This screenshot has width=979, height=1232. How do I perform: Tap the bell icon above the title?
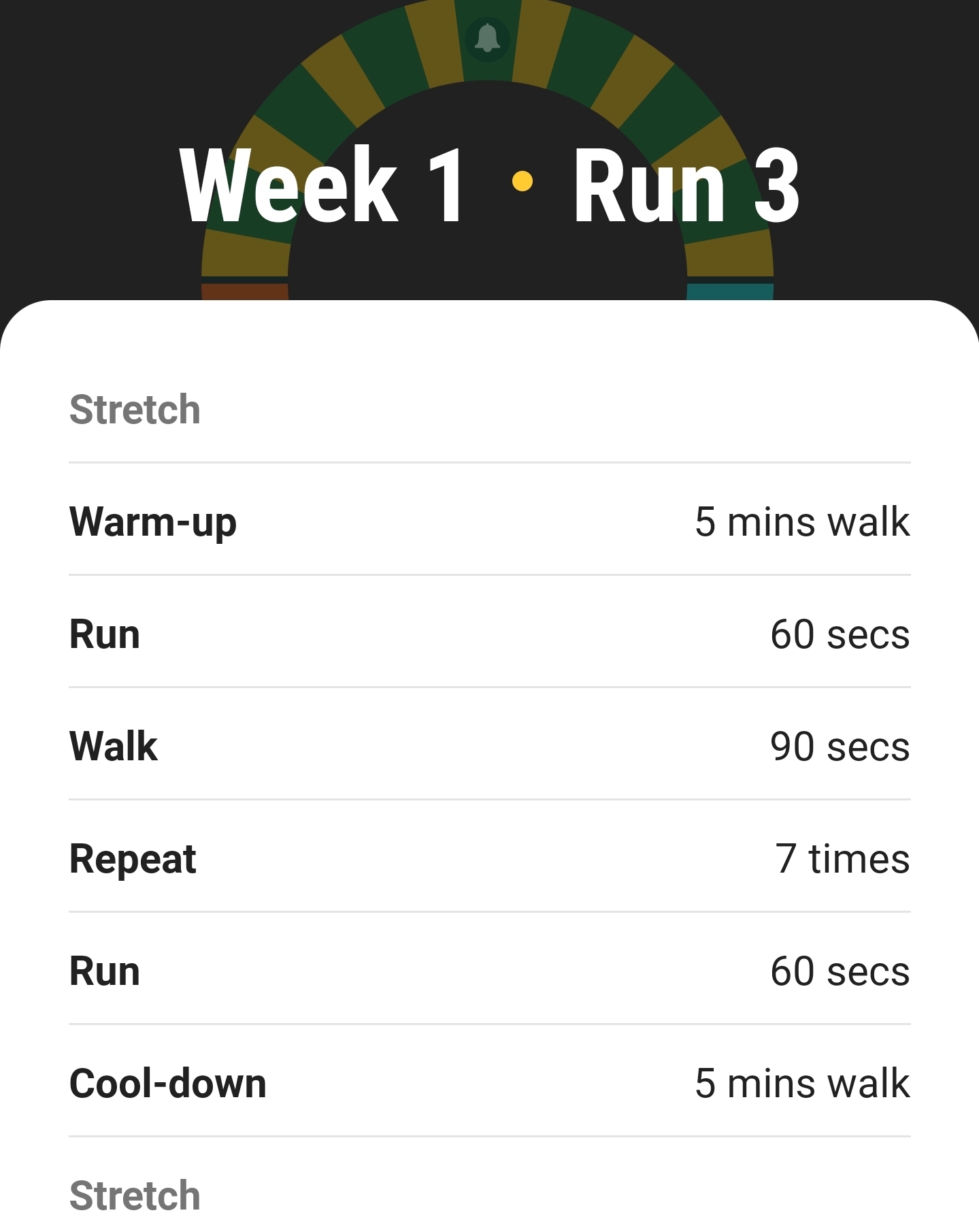[x=487, y=39]
